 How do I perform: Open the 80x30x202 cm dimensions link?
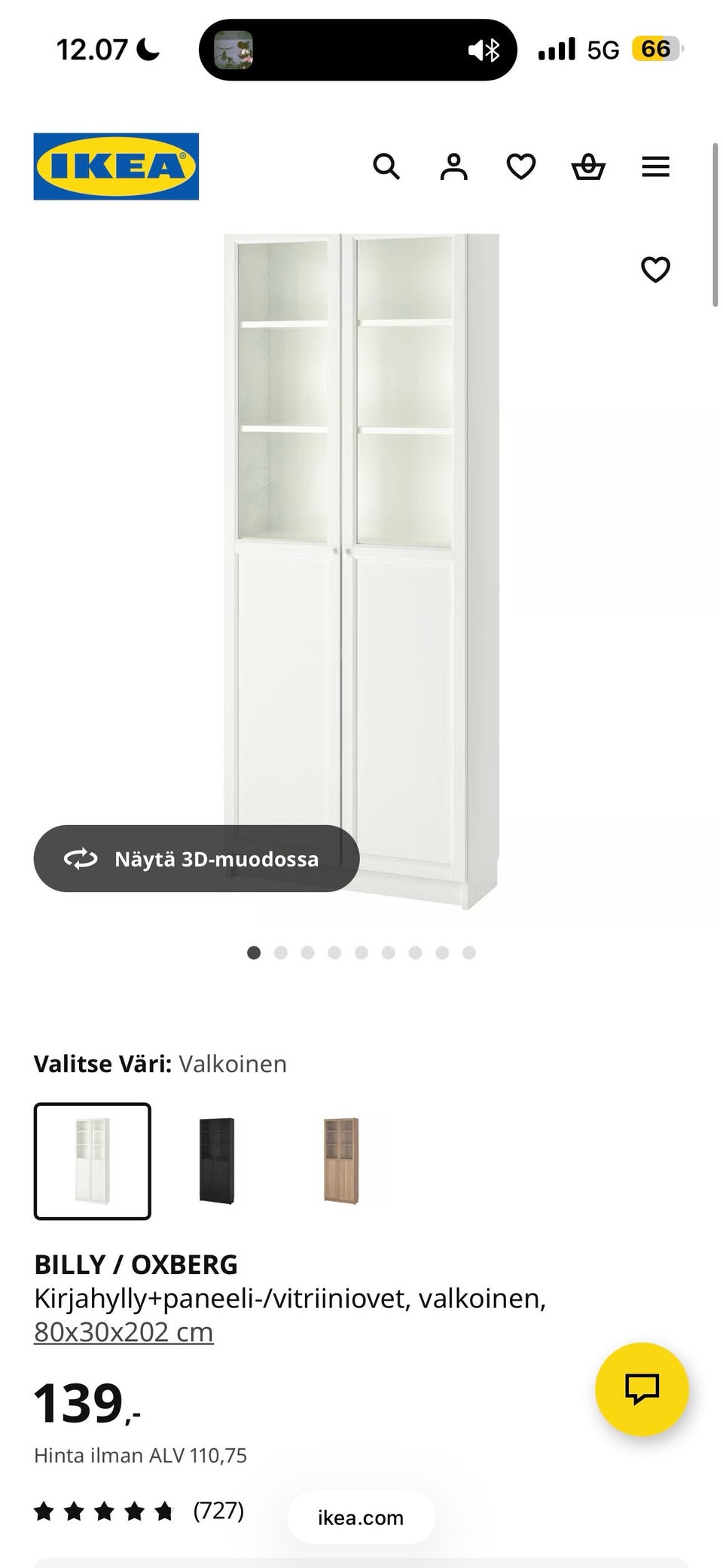(123, 1331)
